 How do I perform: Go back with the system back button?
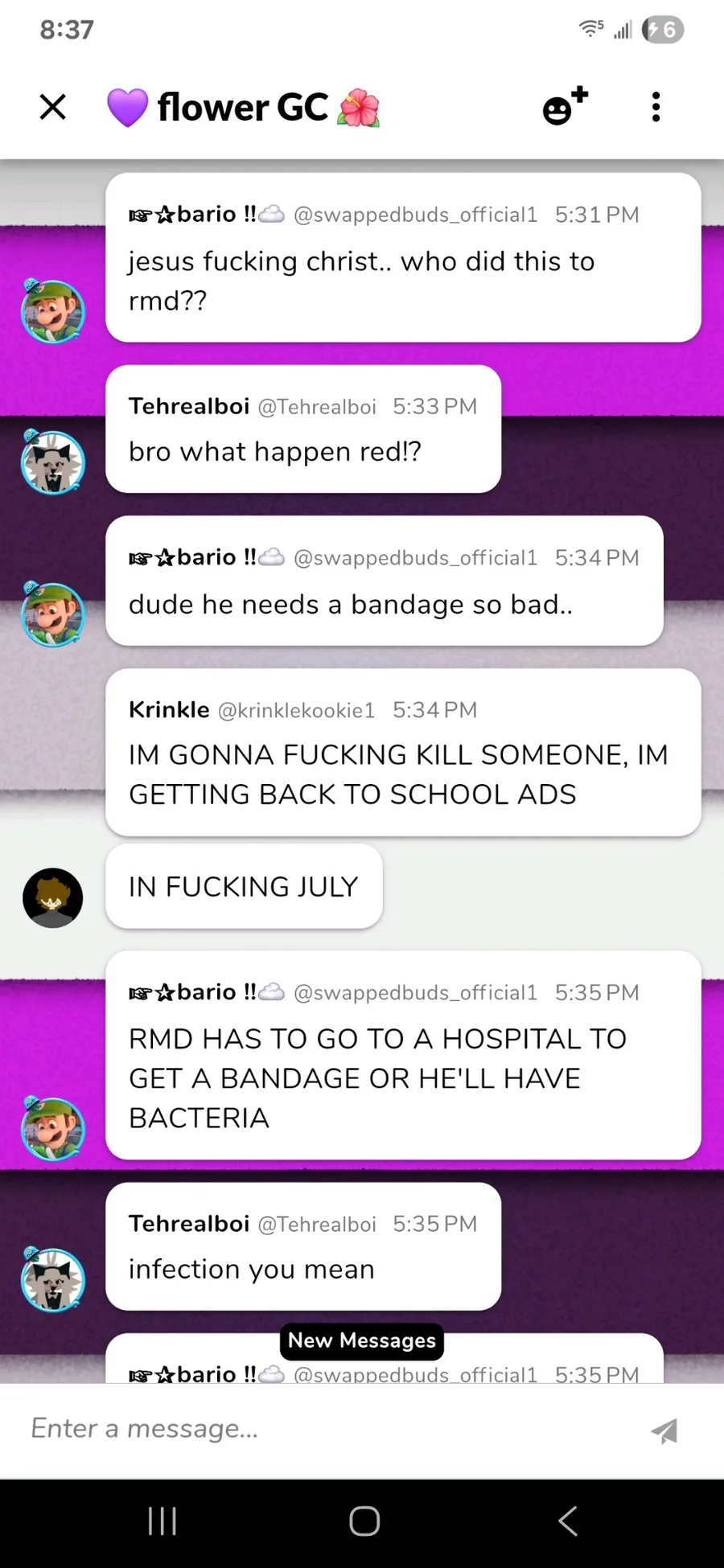568,1521
